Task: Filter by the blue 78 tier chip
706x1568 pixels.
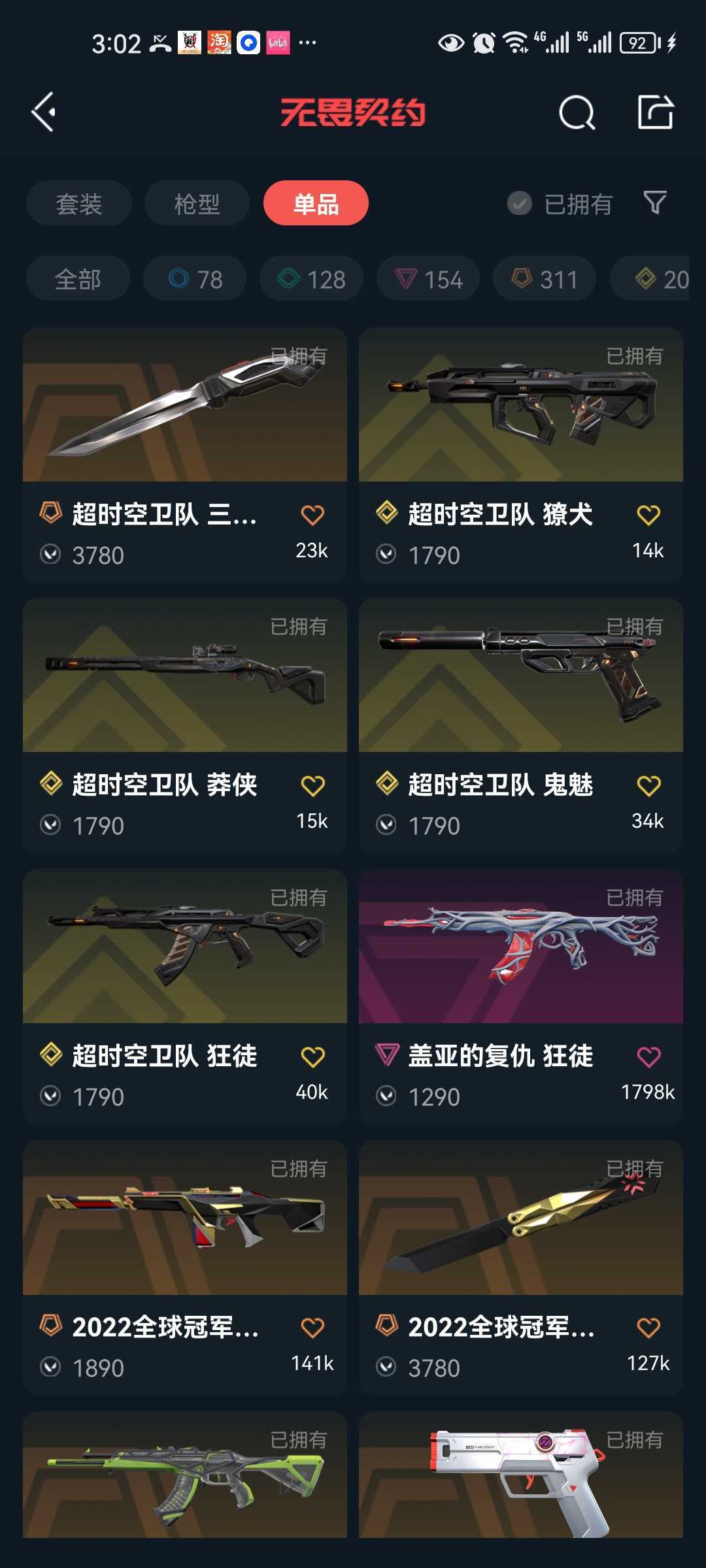Action: tap(195, 279)
